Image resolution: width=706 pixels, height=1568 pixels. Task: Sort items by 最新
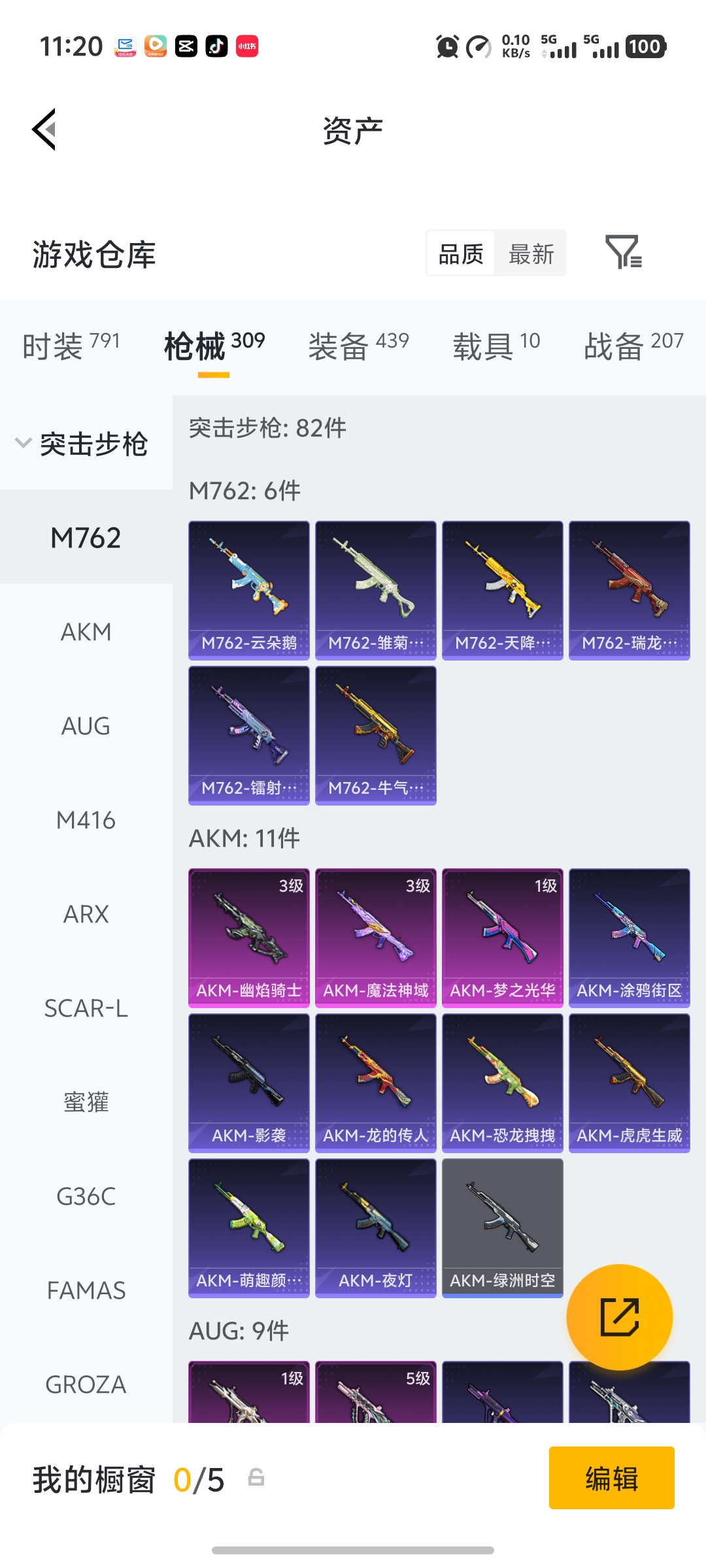pyautogui.click(x=531, y=253)
